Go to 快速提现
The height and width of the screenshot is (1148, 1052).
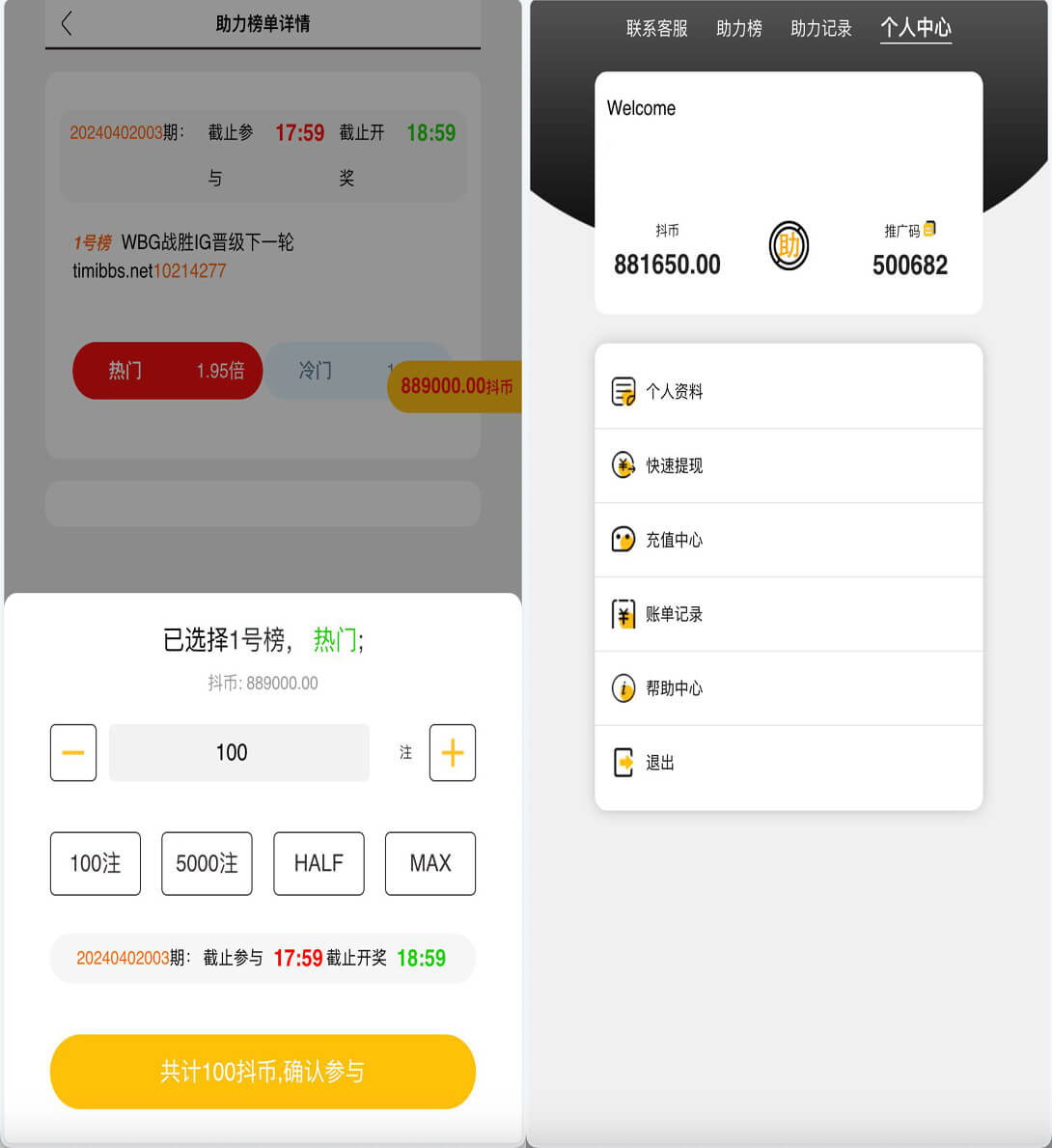[789, 465]
